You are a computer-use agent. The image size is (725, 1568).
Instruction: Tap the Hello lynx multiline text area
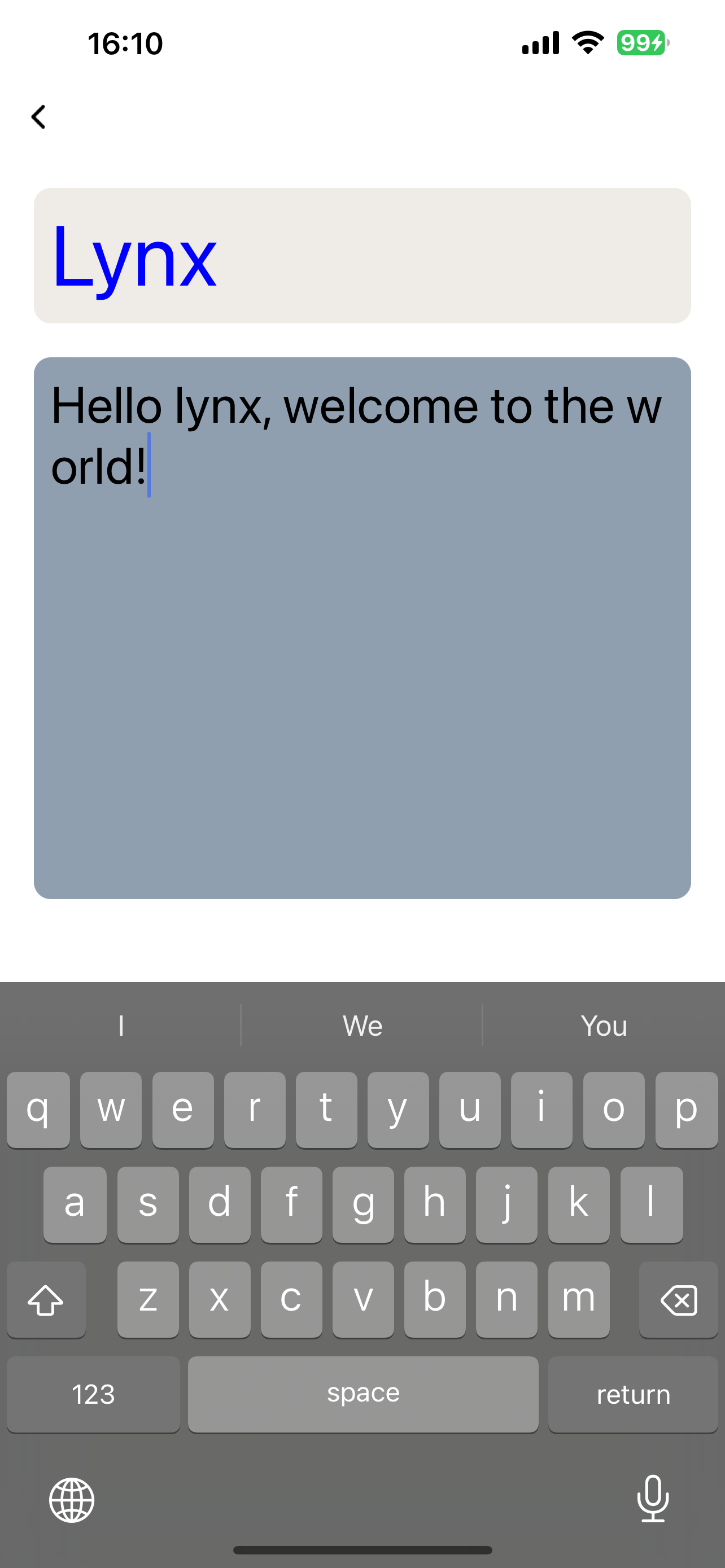click(362, 628)
